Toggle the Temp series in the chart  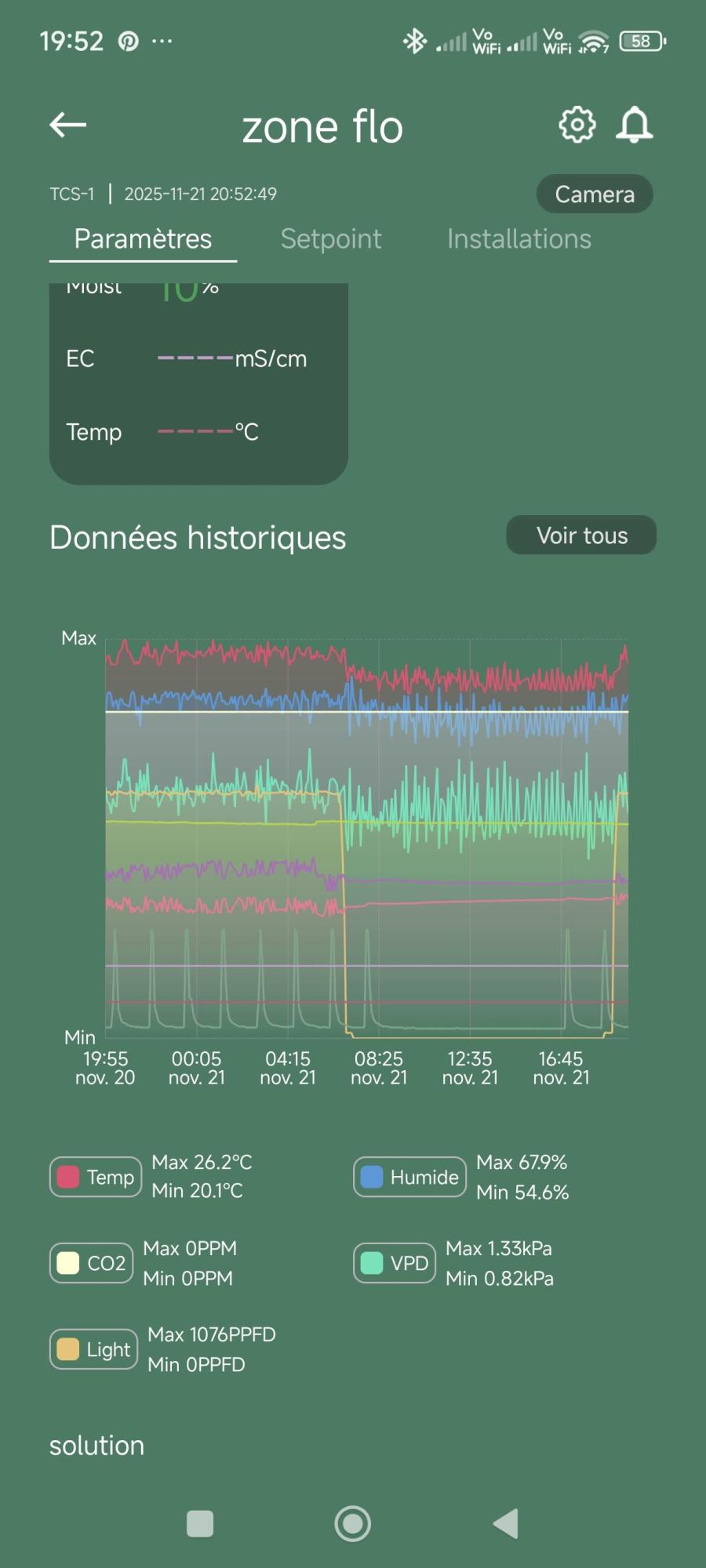(96, 1177)
